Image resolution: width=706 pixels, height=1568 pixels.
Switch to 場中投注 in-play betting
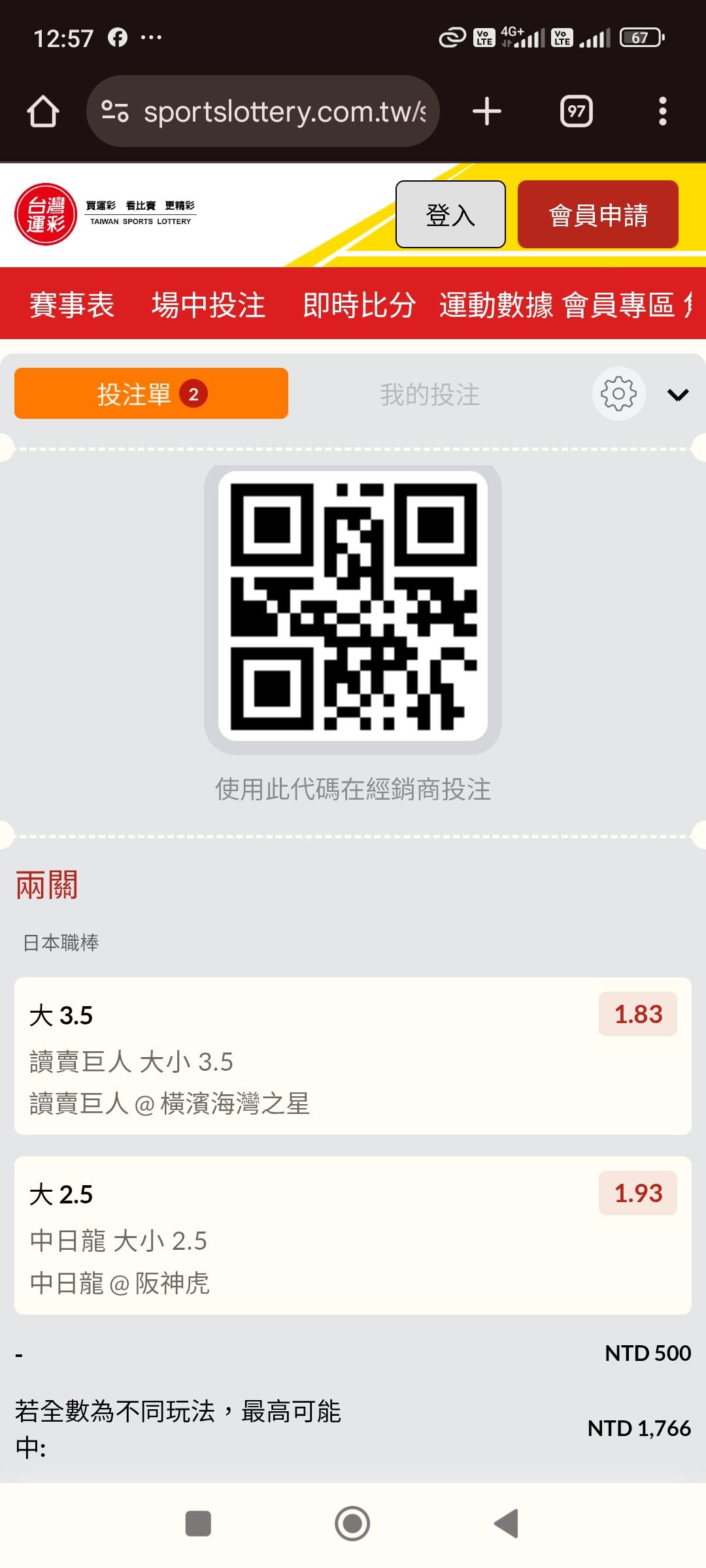(x=209, y=304)
